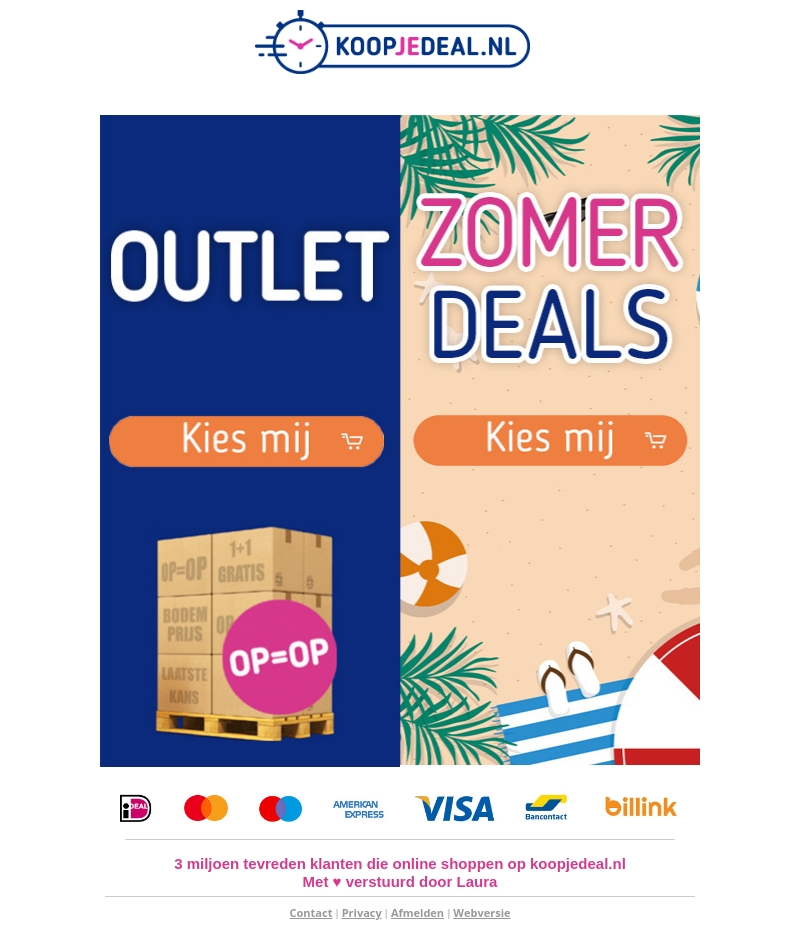
Task: Open the Koopjedeal.nl header logo
Action: (x=392, y=44)
